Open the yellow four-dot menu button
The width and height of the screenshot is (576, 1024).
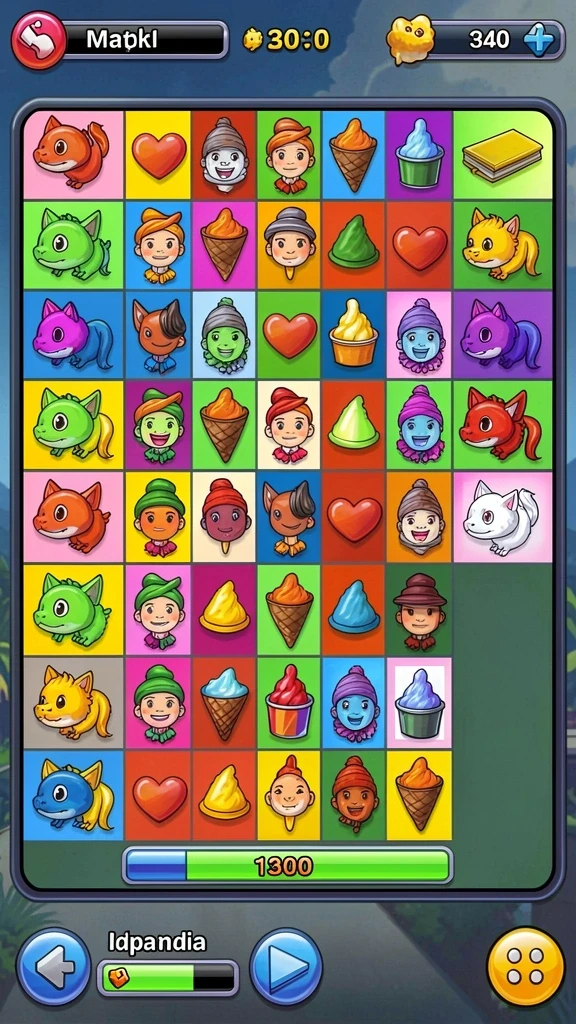pos(526,966)
